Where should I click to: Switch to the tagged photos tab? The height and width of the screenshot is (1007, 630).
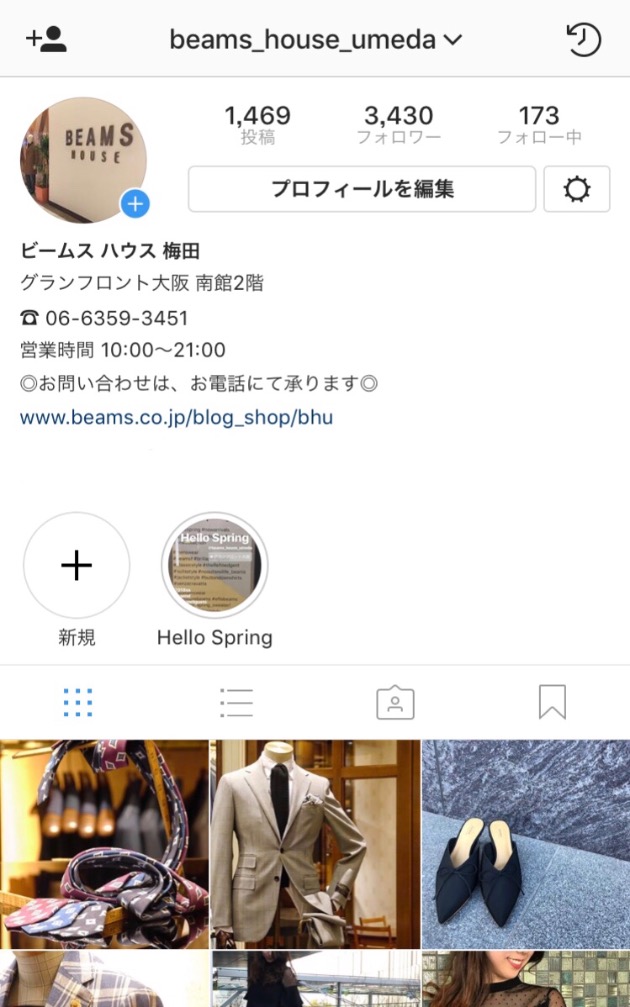point(395,703)
